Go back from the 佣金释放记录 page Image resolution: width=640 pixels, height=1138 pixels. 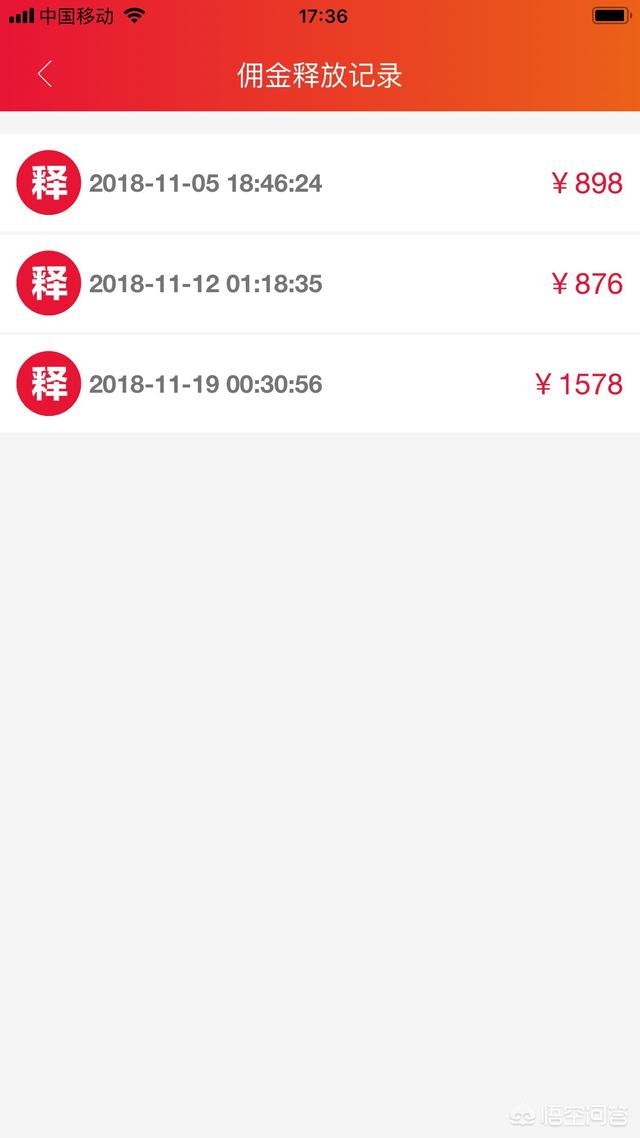pyautogui.click(x=44, y=74)
